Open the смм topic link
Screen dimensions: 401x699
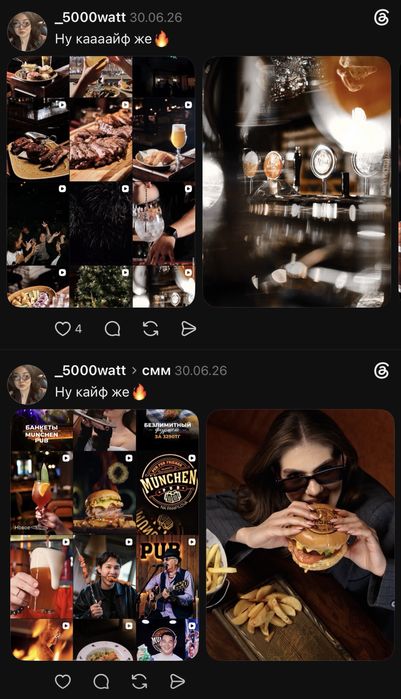pyautogui.click(x=156, y=370)
